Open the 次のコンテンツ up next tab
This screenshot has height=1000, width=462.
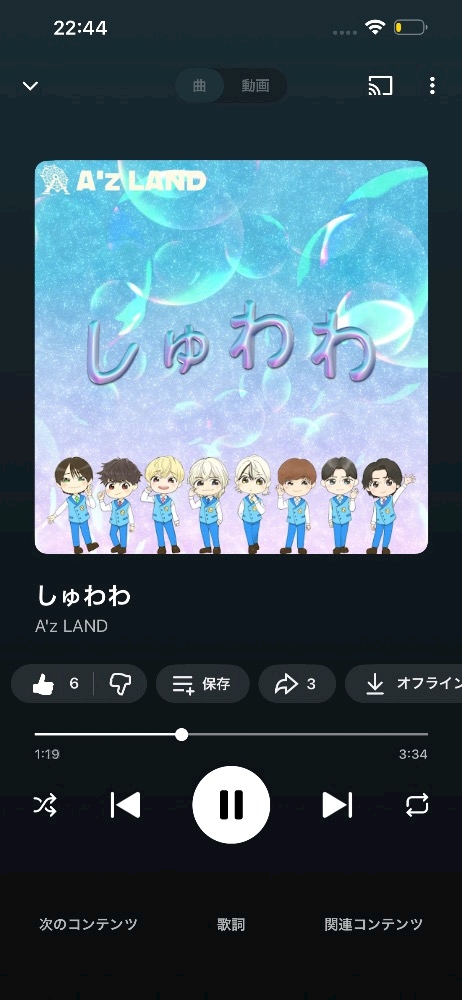[x=88, y=924]
